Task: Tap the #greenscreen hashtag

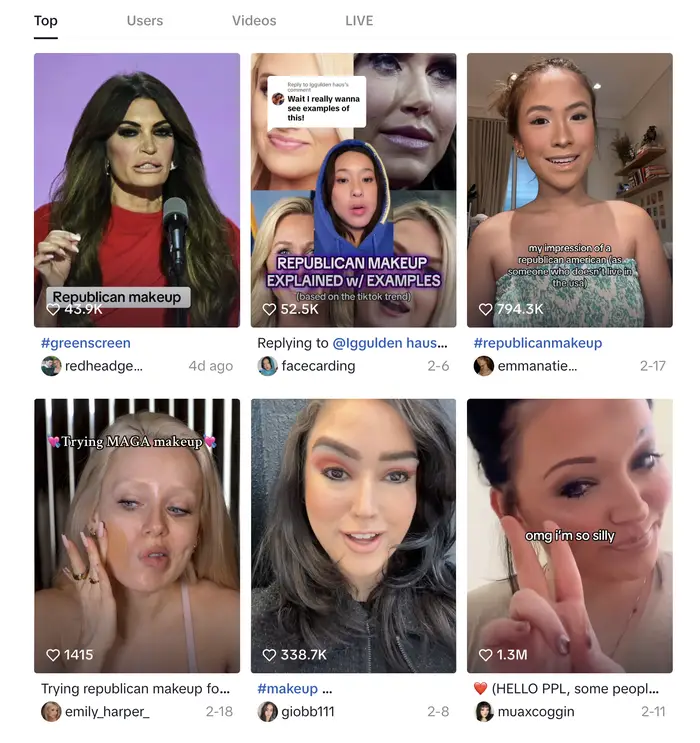Action: coord(86,343)
